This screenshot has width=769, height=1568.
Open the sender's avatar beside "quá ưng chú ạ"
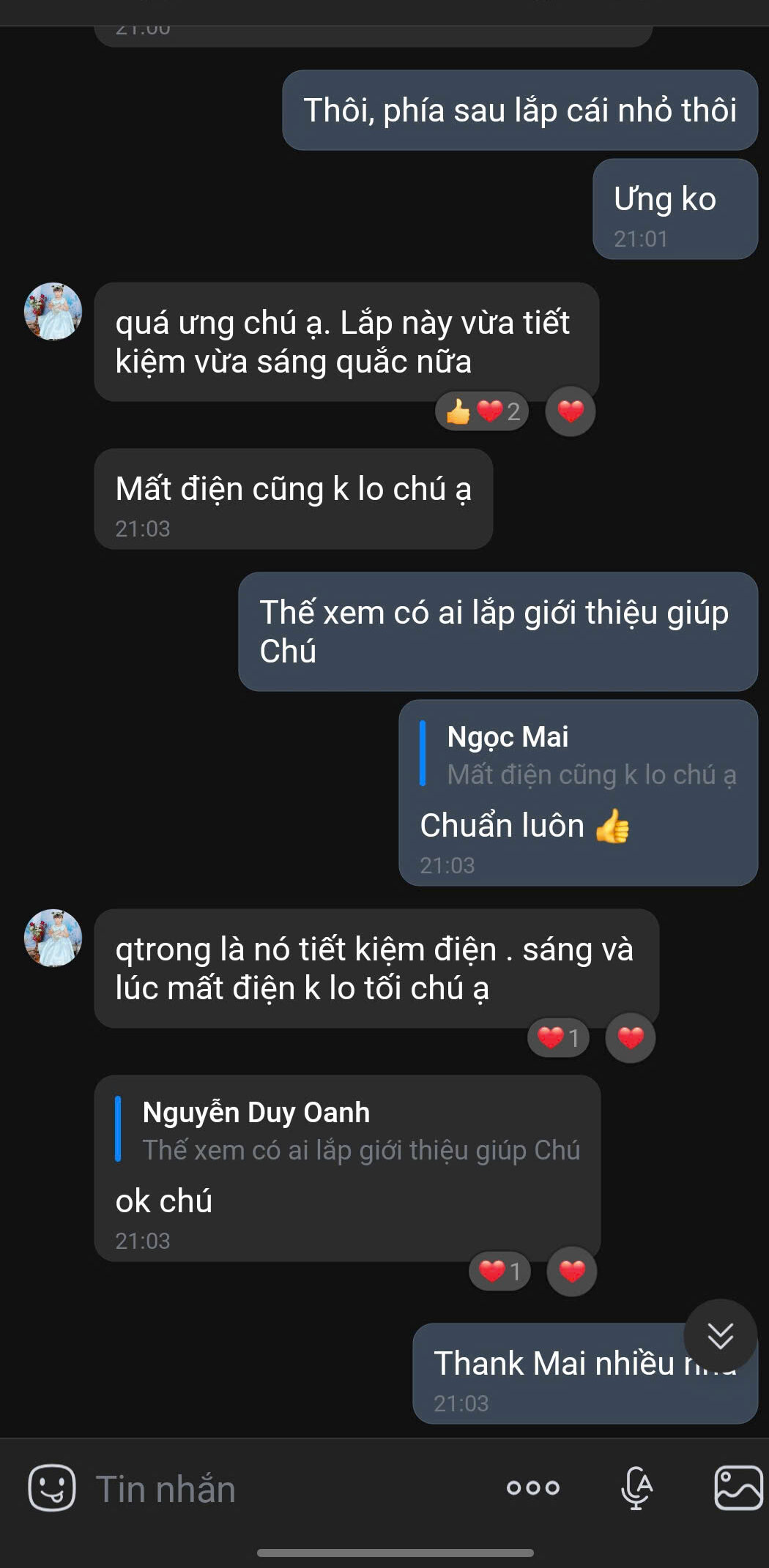(53, 312)
